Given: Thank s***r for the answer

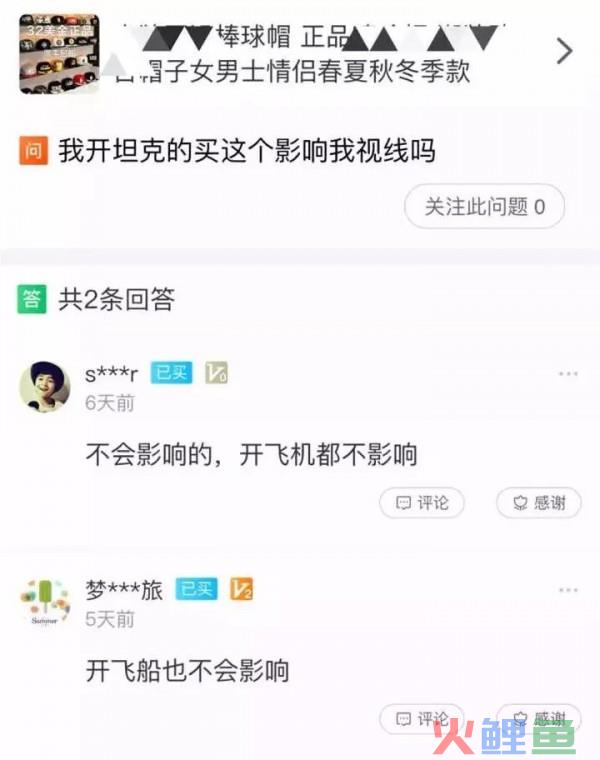Looking at the screenshot, I should [539, 503].
